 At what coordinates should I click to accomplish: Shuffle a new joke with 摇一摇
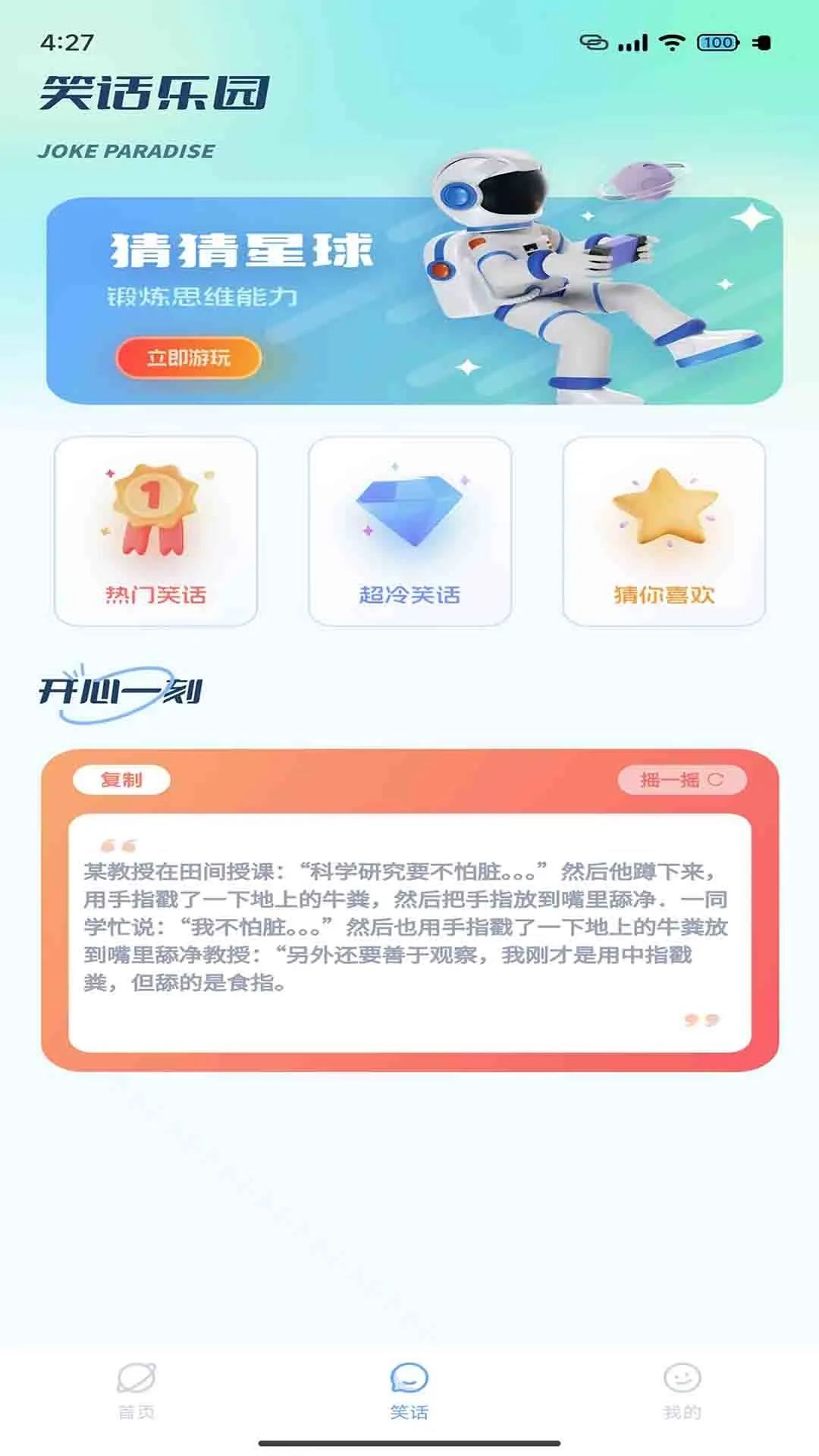(x=682, y=780)
